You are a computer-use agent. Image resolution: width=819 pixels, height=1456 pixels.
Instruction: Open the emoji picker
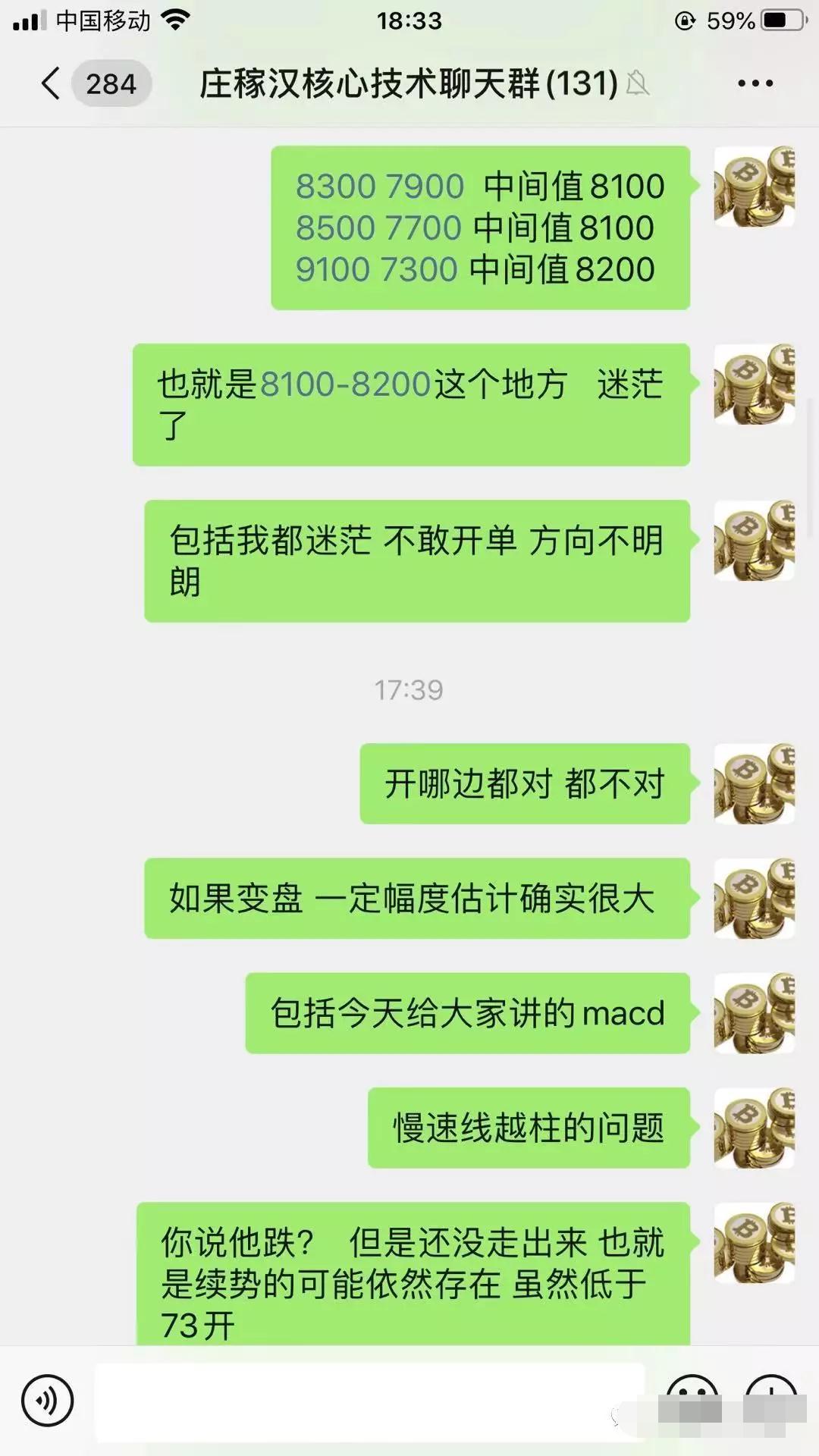692,1395
